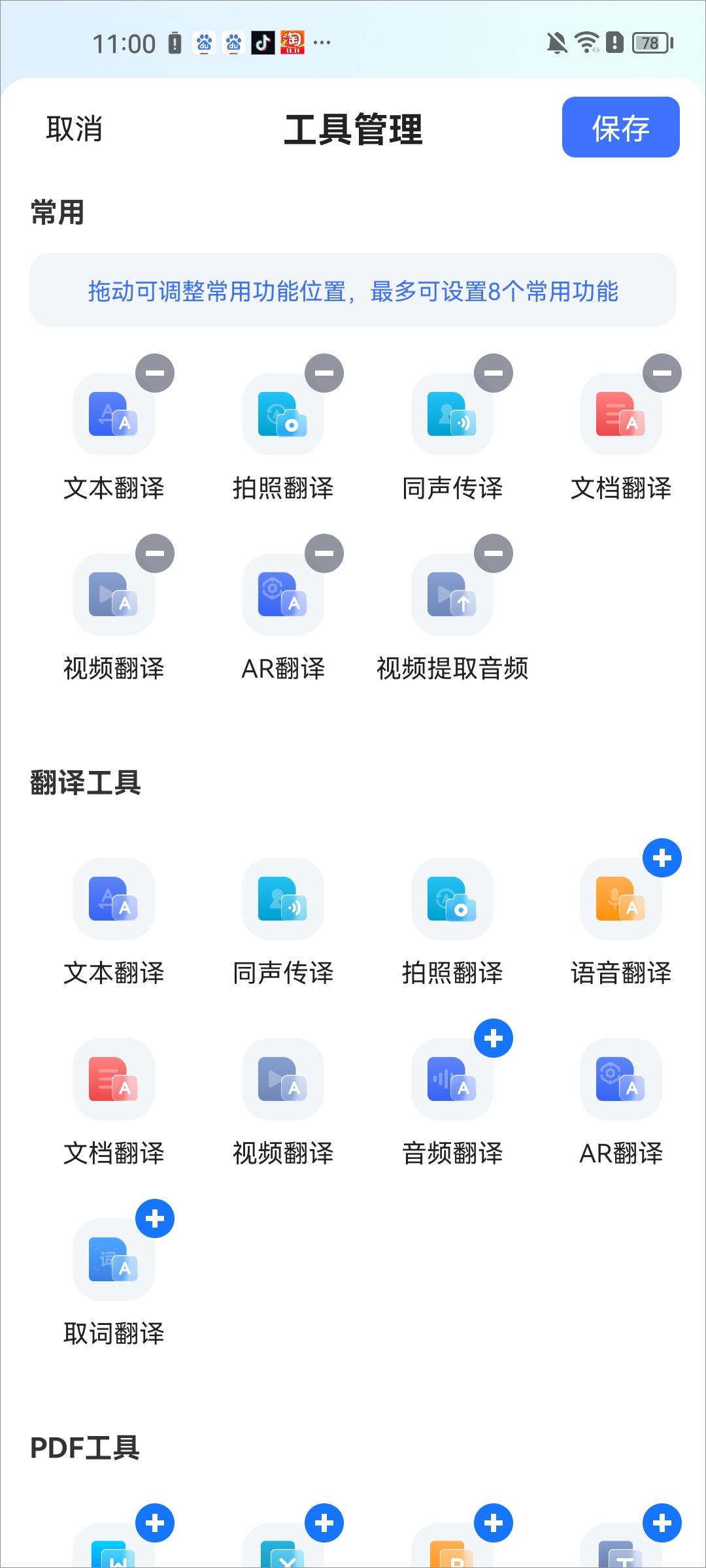Select the 文本翻译 icon under 翻译工具
This screenshot has width=706, height=1568.
point(112,900)
